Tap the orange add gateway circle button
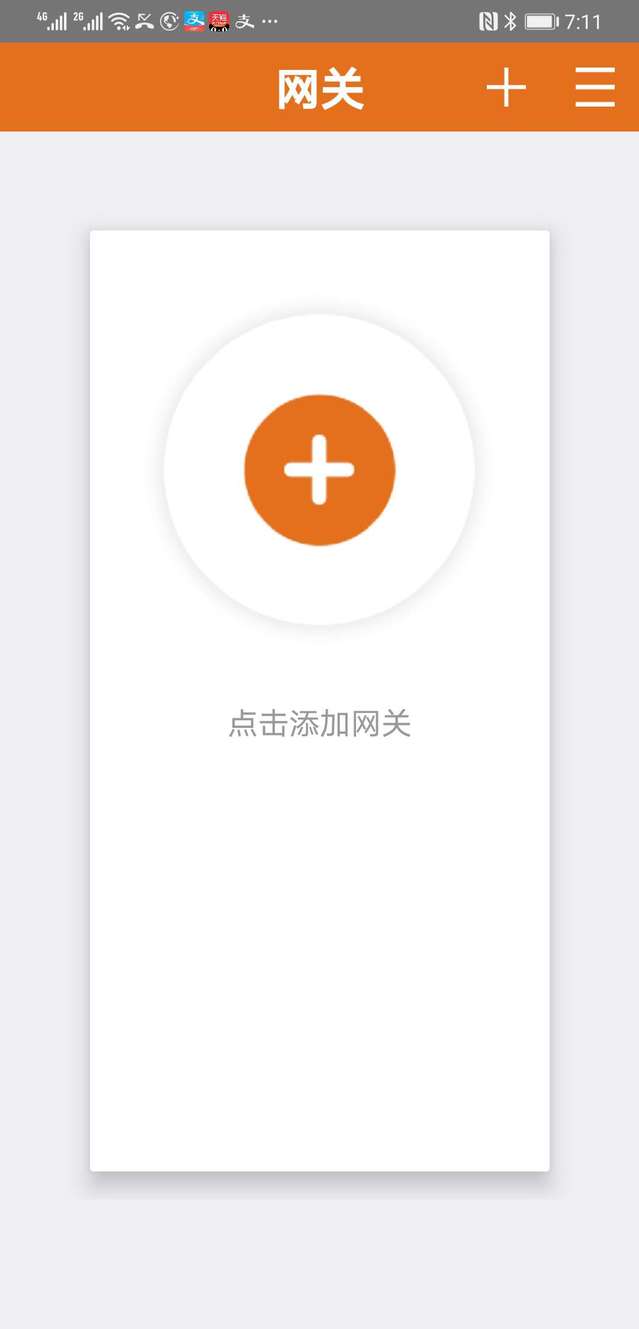 click(320, 470)
